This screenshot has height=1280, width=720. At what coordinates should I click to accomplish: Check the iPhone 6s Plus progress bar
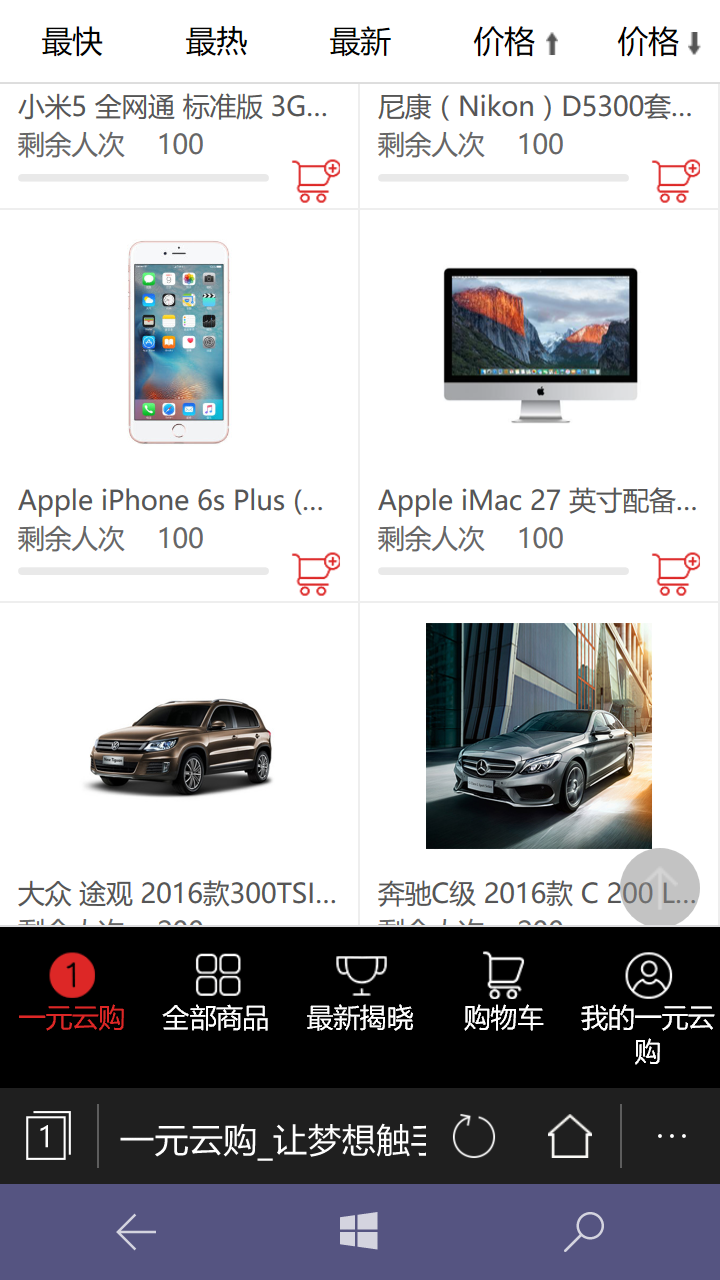[x=143, y=571]
